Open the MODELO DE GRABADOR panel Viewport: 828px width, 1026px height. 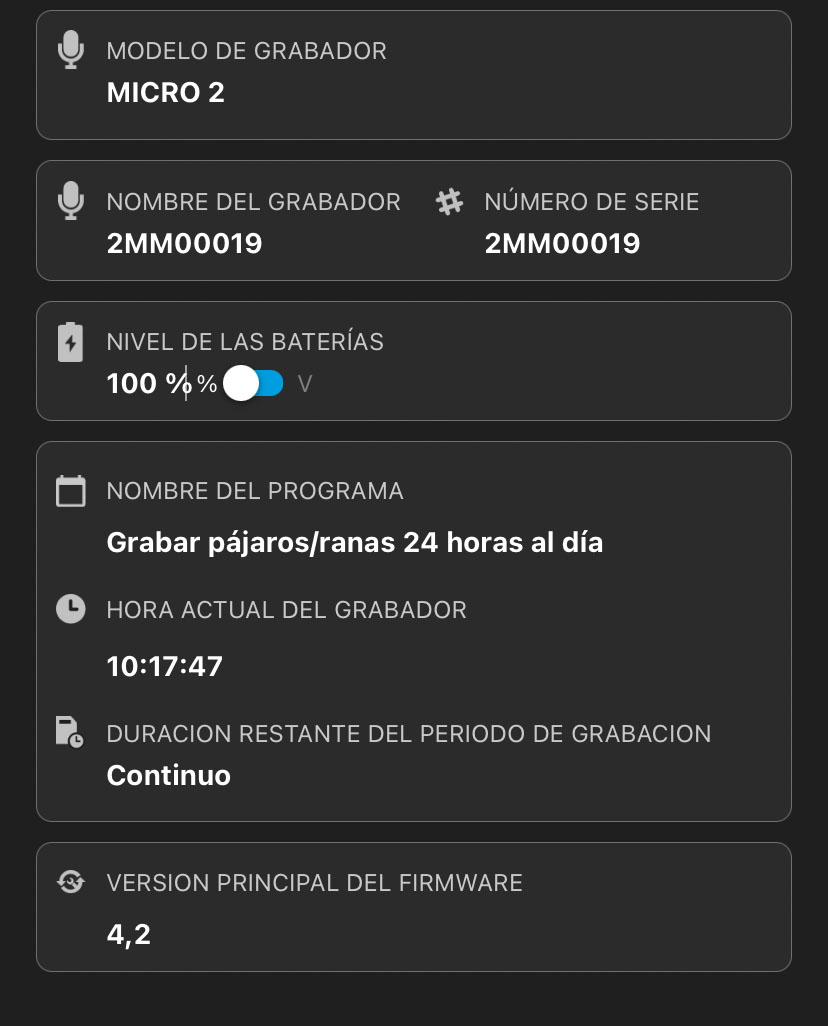[414, 74]
